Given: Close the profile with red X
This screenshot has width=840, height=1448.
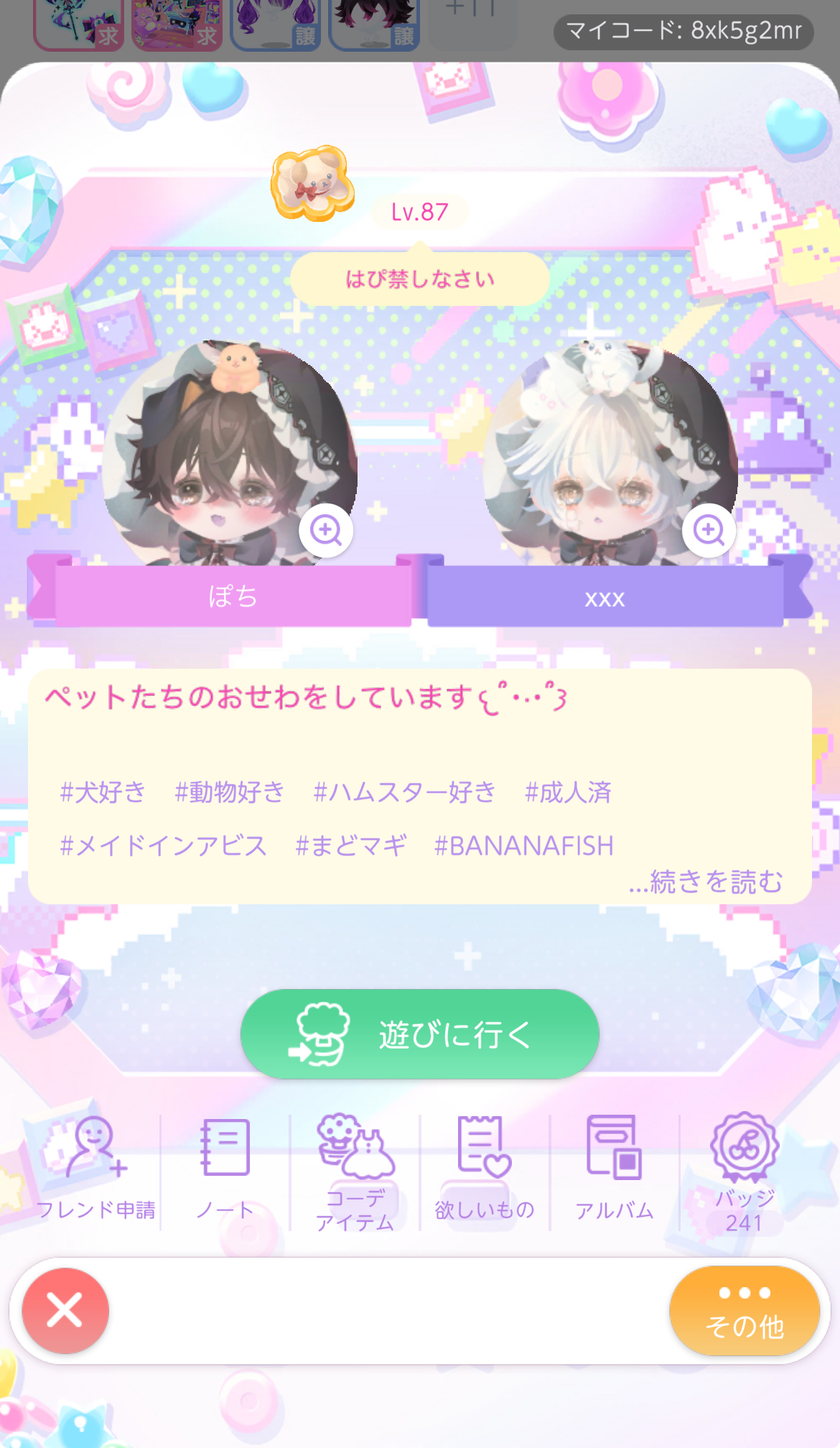Looking at the screenshot, I should (65, 1311).
